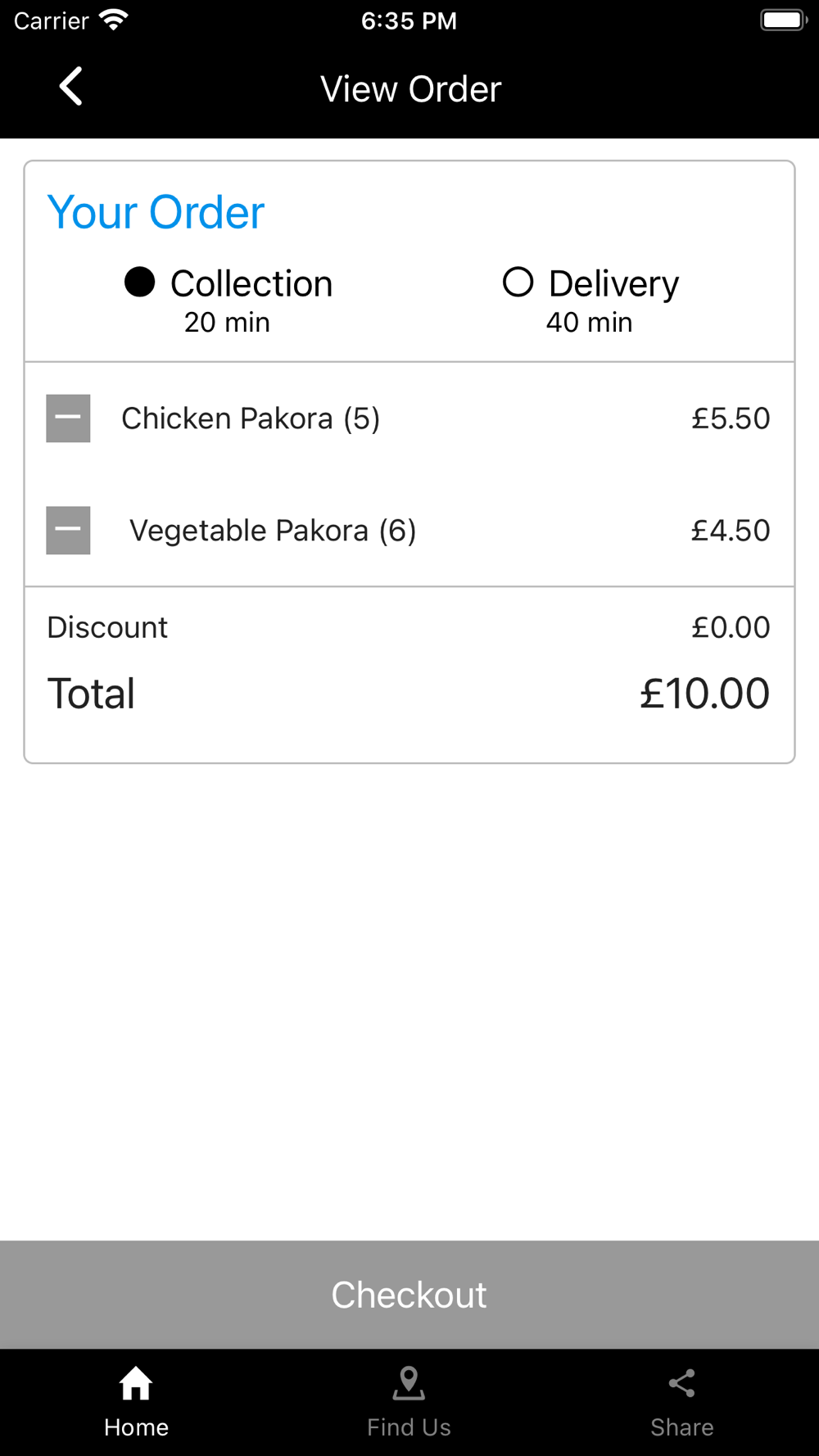Open the Find Us tab

coord(409,1402)
